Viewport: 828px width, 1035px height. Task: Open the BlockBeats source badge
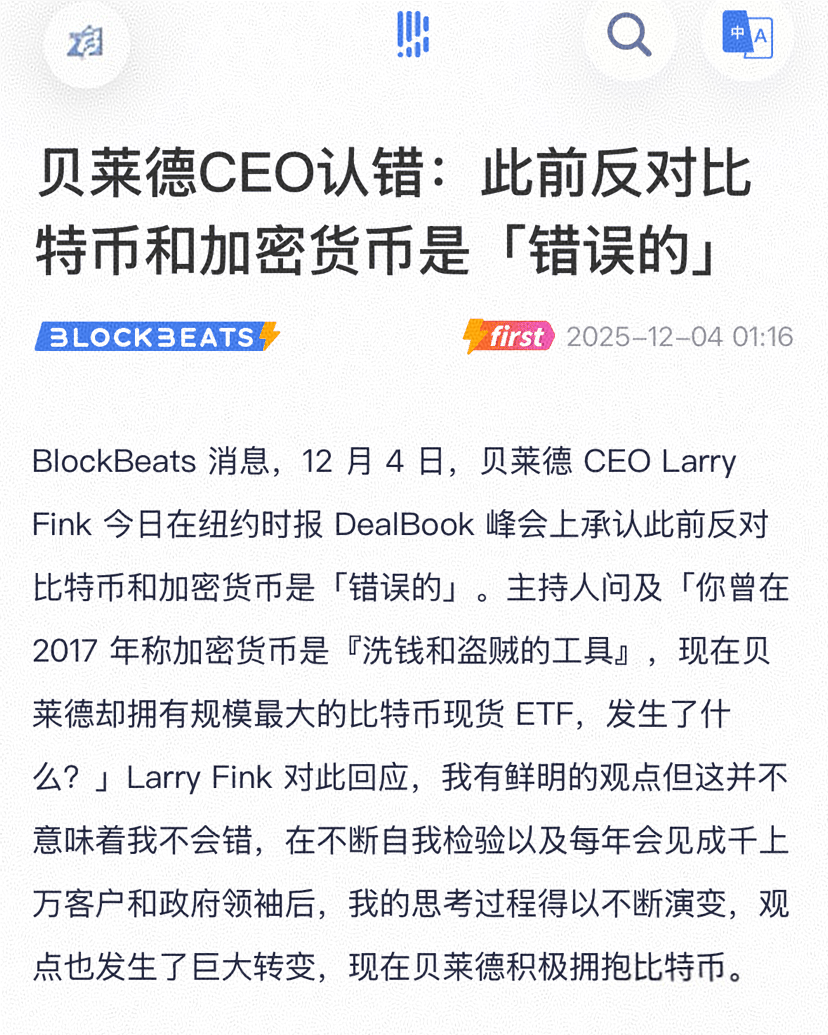(x=157, y=337)
